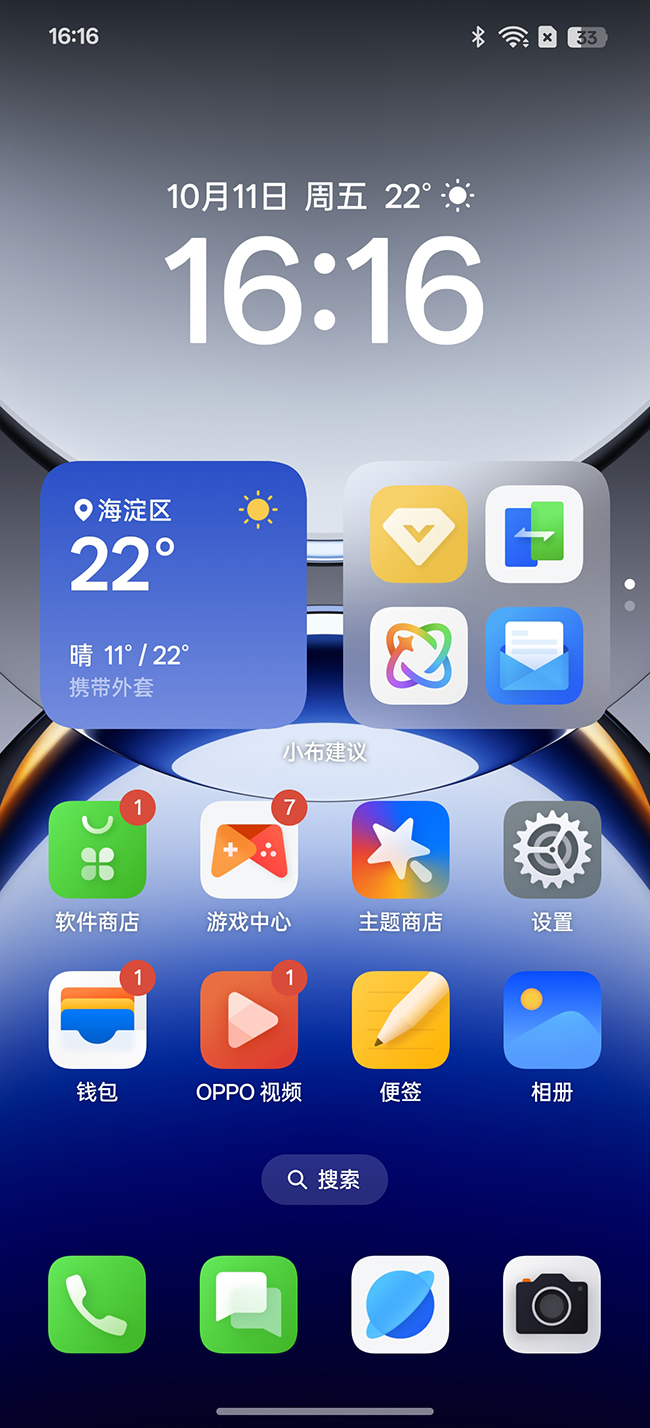Launch 游戏中心 game center
650x1428 pixels.
tap(249, 850)
